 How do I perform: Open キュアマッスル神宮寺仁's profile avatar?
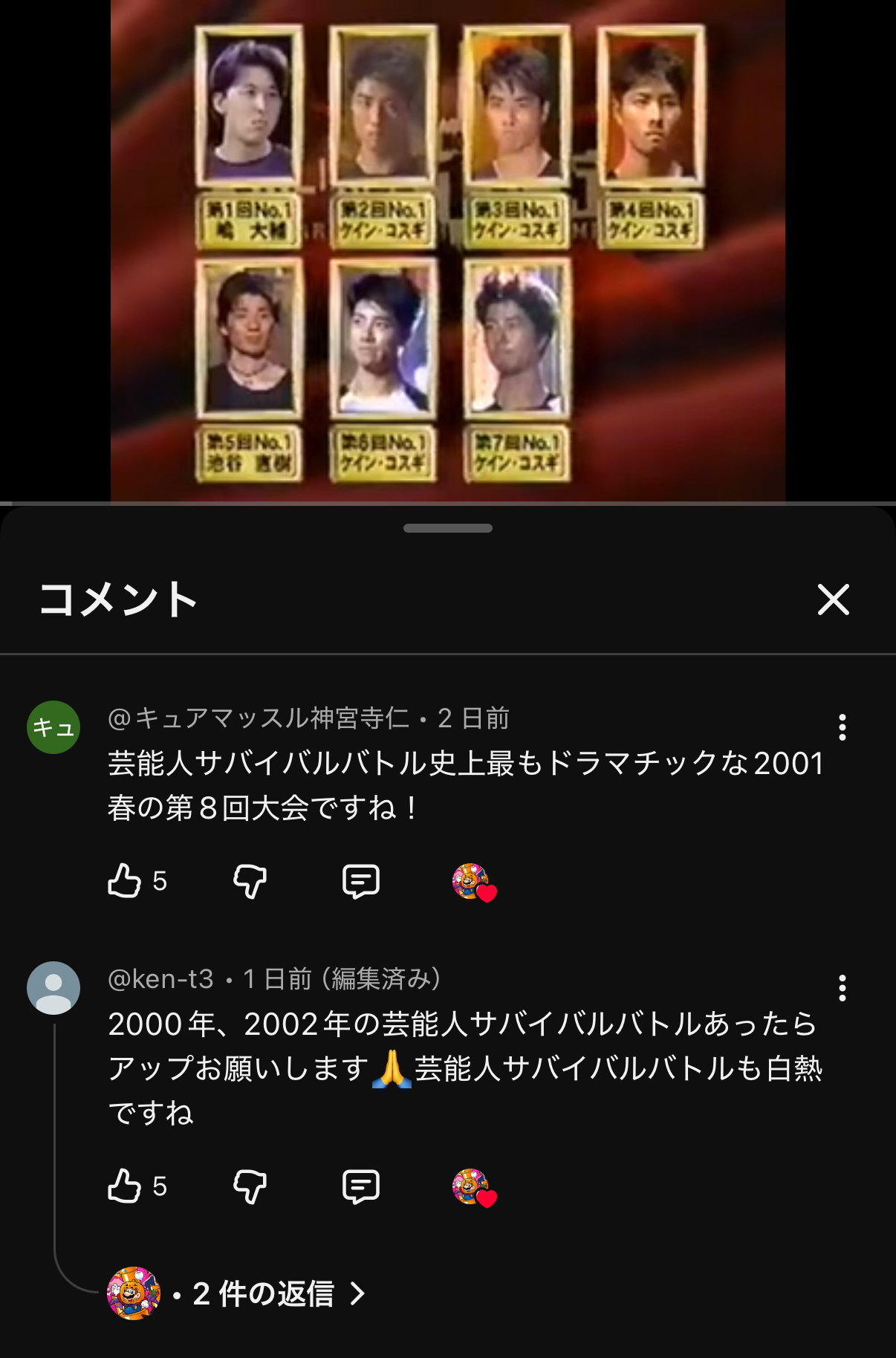click(53, 727)
